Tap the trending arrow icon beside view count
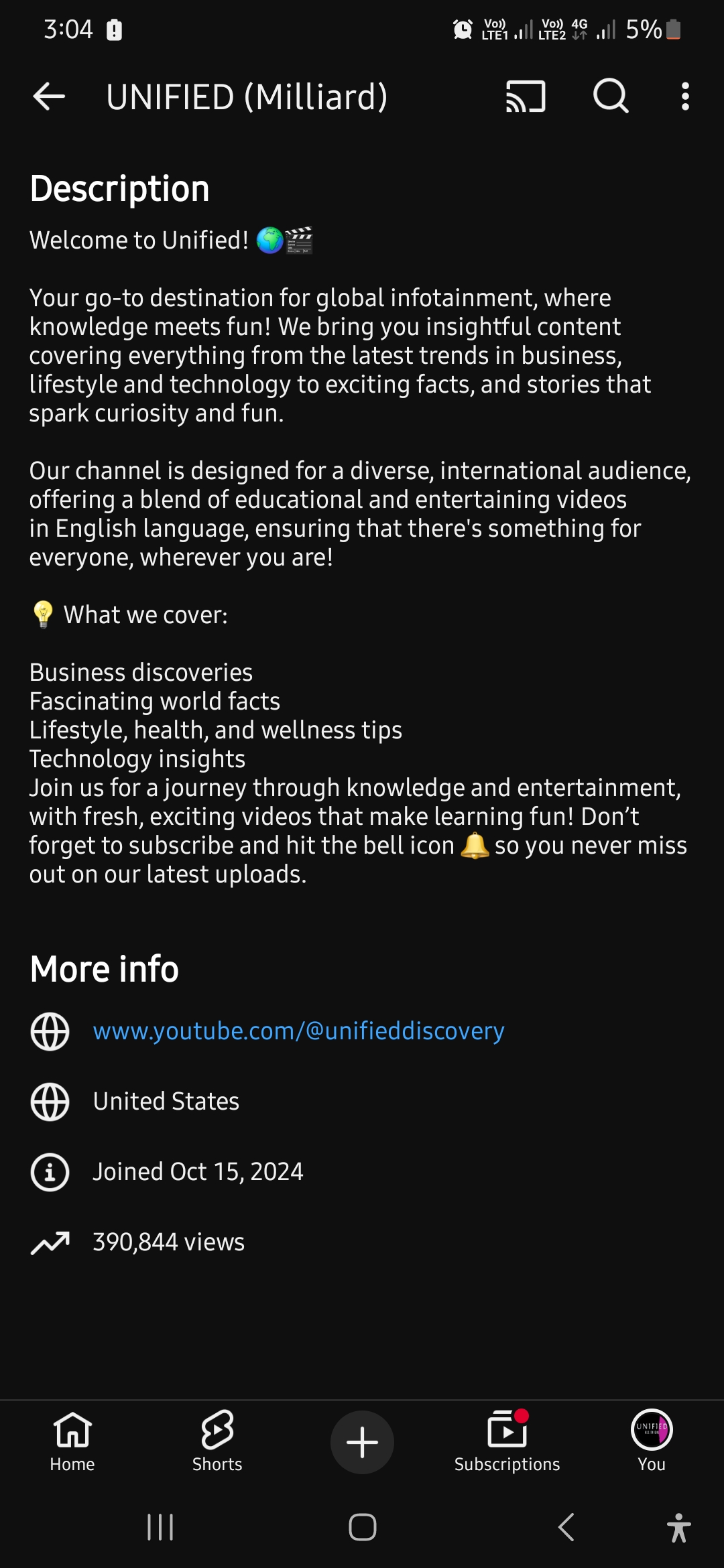Viewport: 724px width, 1568px height. tap(50, 1242)
